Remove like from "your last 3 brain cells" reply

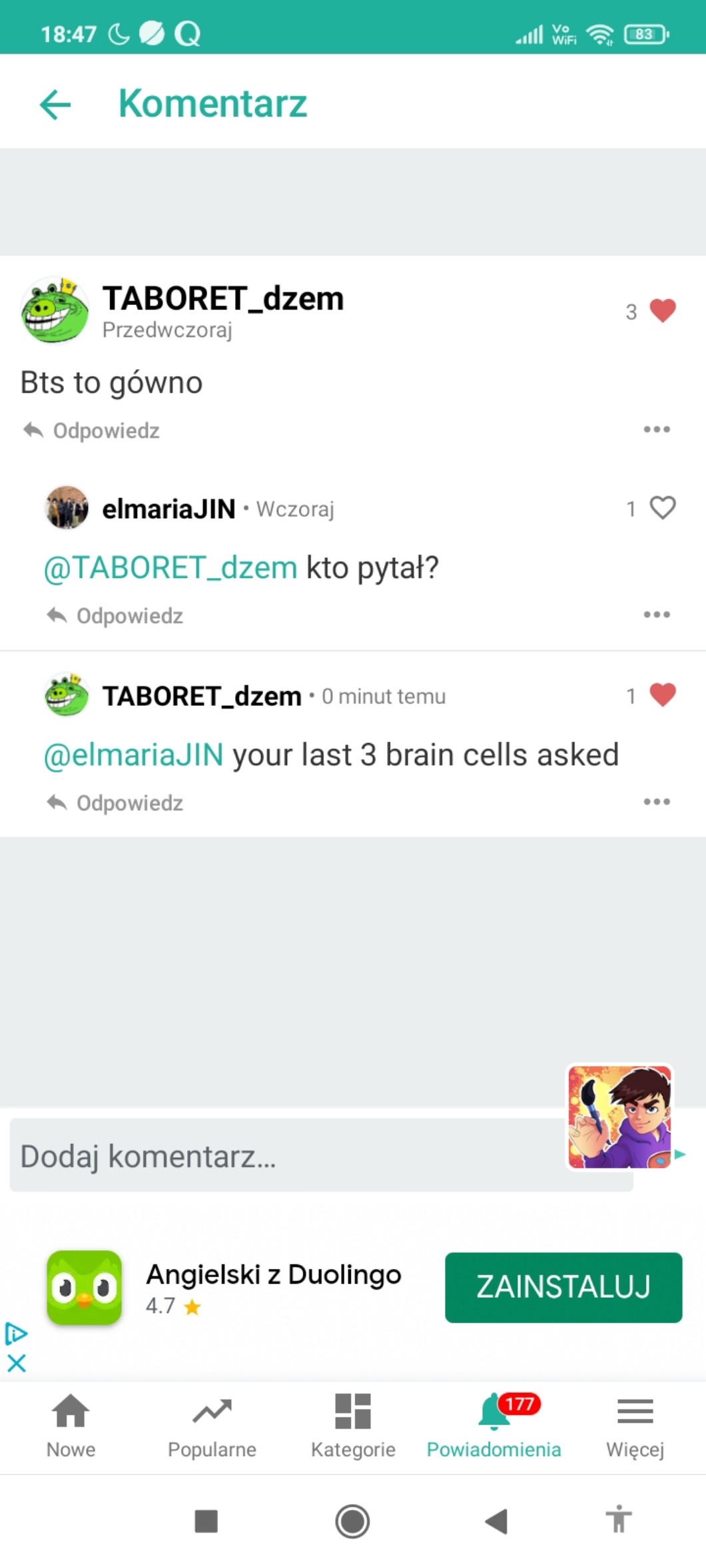662,696
